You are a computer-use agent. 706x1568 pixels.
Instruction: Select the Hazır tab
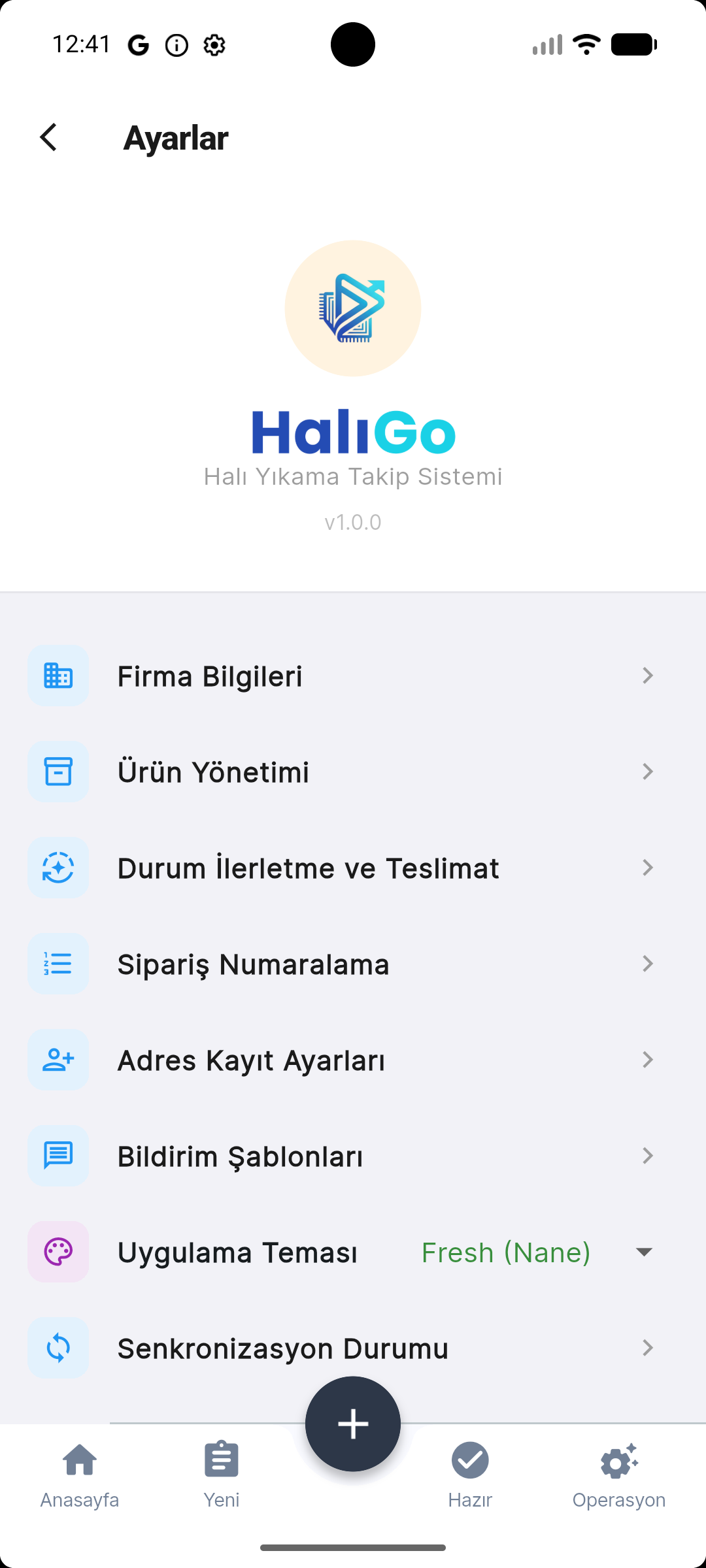(470, 1477)
